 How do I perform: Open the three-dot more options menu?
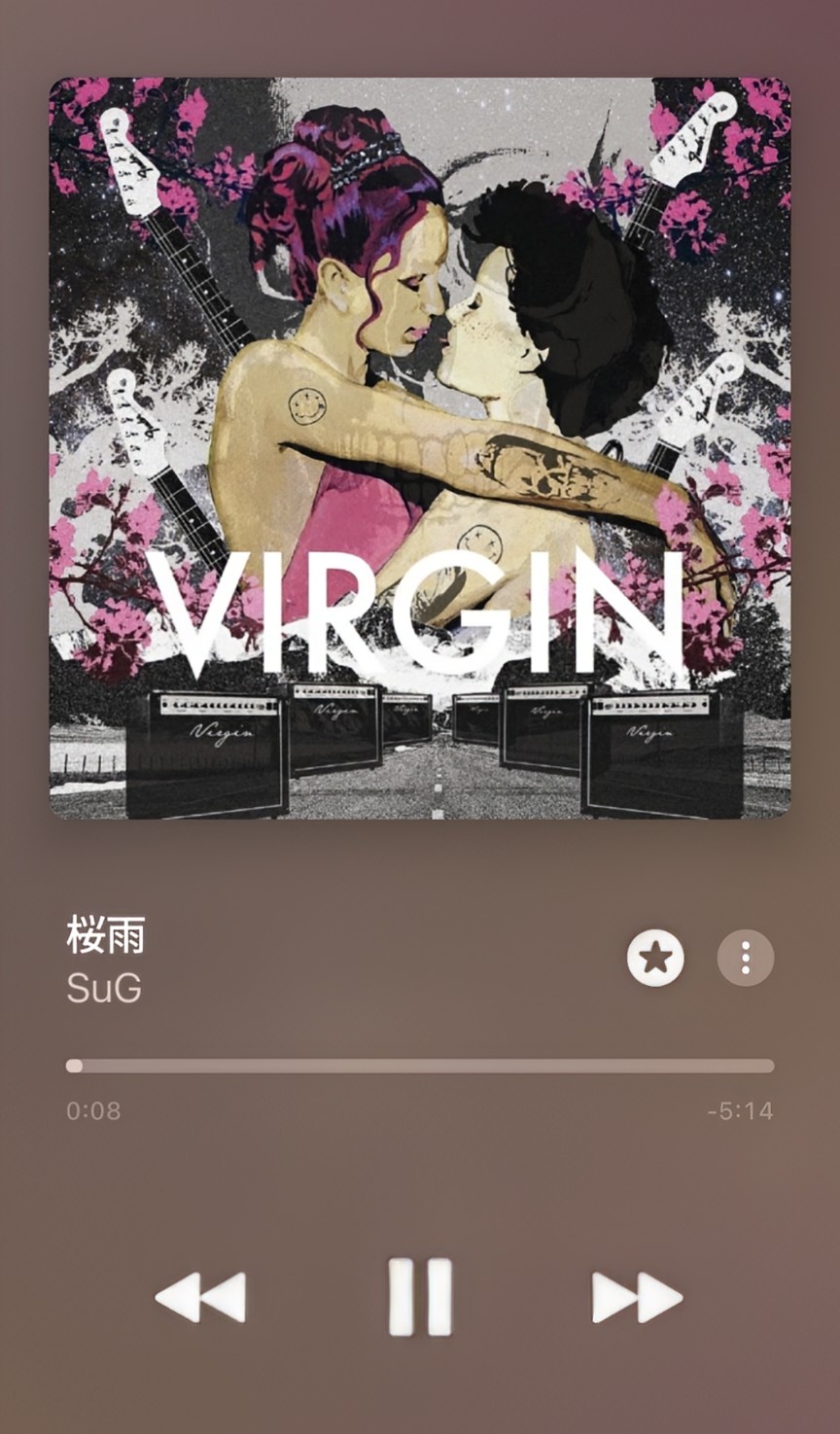pyautogui.click(x=746, y=959)
